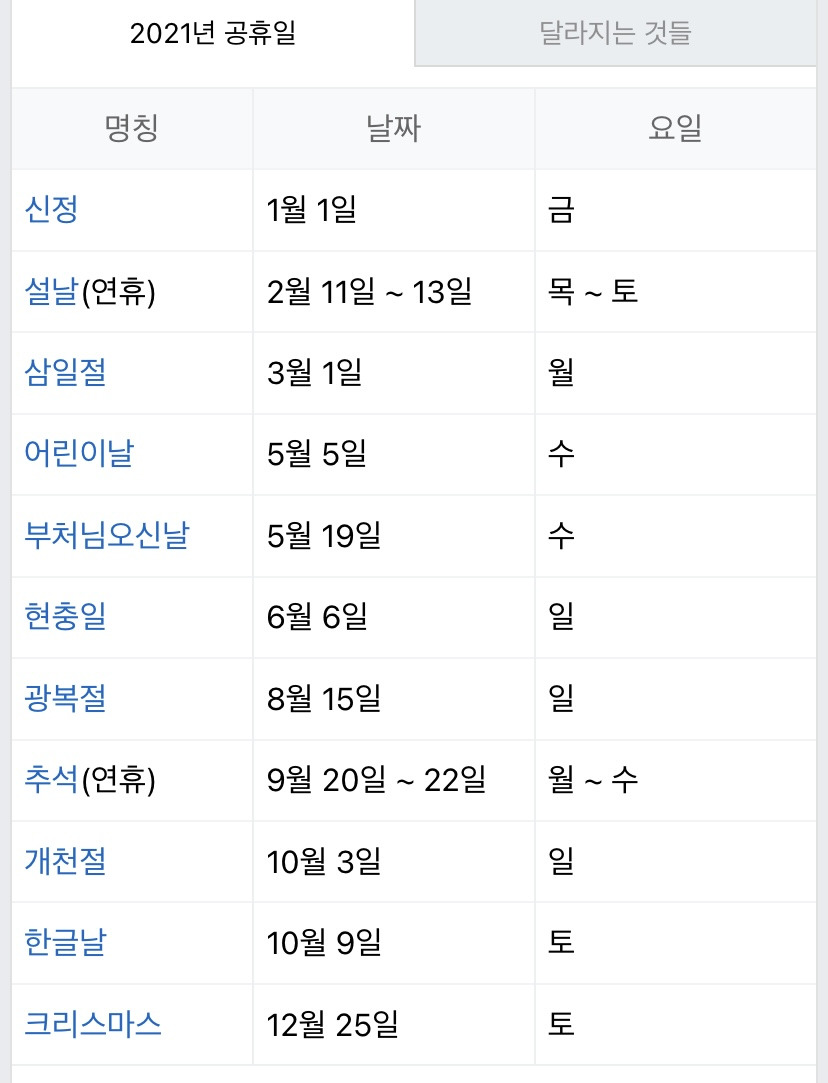View the 부처님오신날 link
Image resolution: width=828 pixels, height=1083 pixels.
click(106, 535)
